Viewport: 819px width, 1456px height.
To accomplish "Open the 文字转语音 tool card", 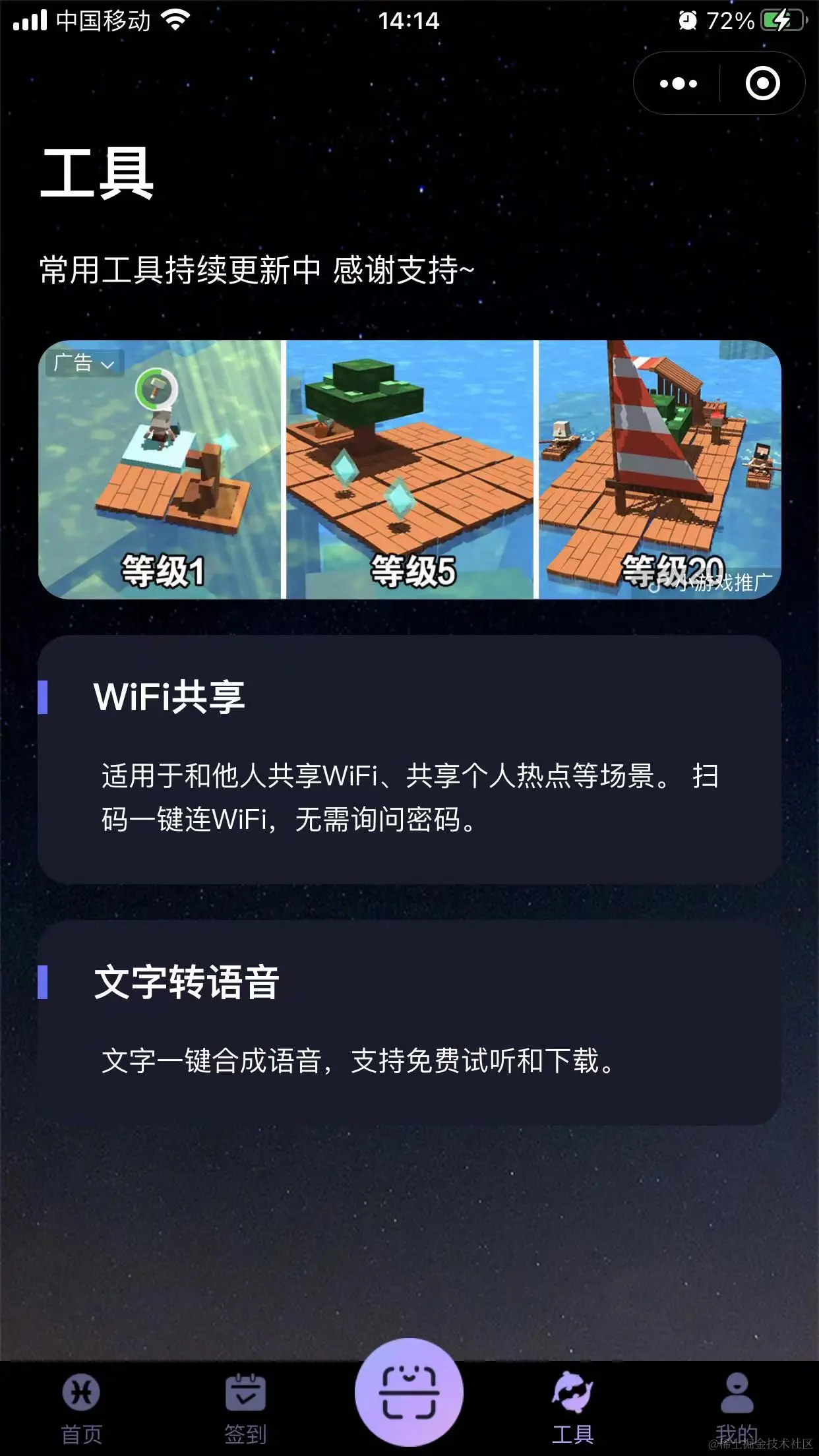I will (x=409, y=1022).
